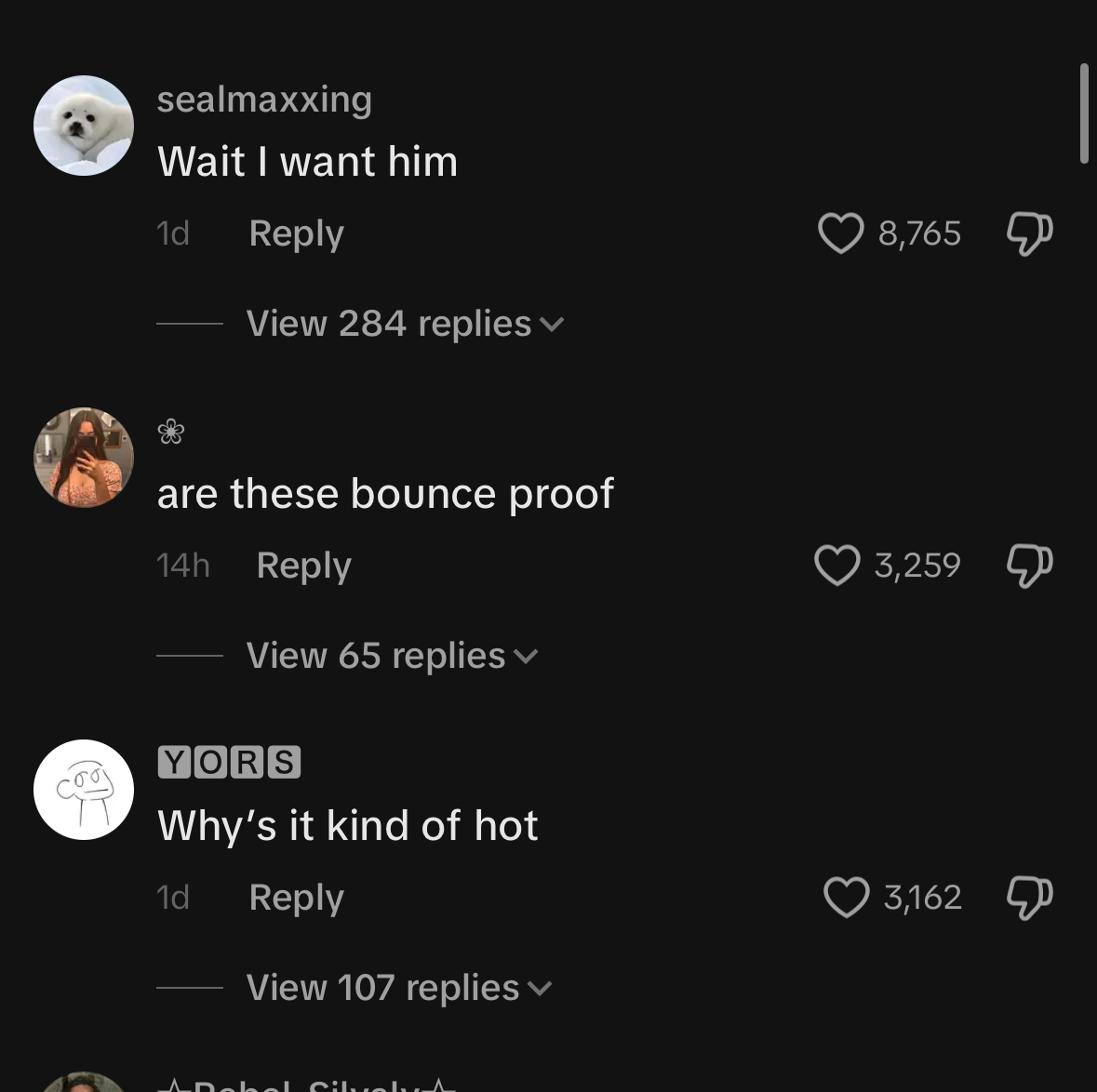The image size is (1097, 1092).
Task: Reply to YORS's comment
Action: 296,898
